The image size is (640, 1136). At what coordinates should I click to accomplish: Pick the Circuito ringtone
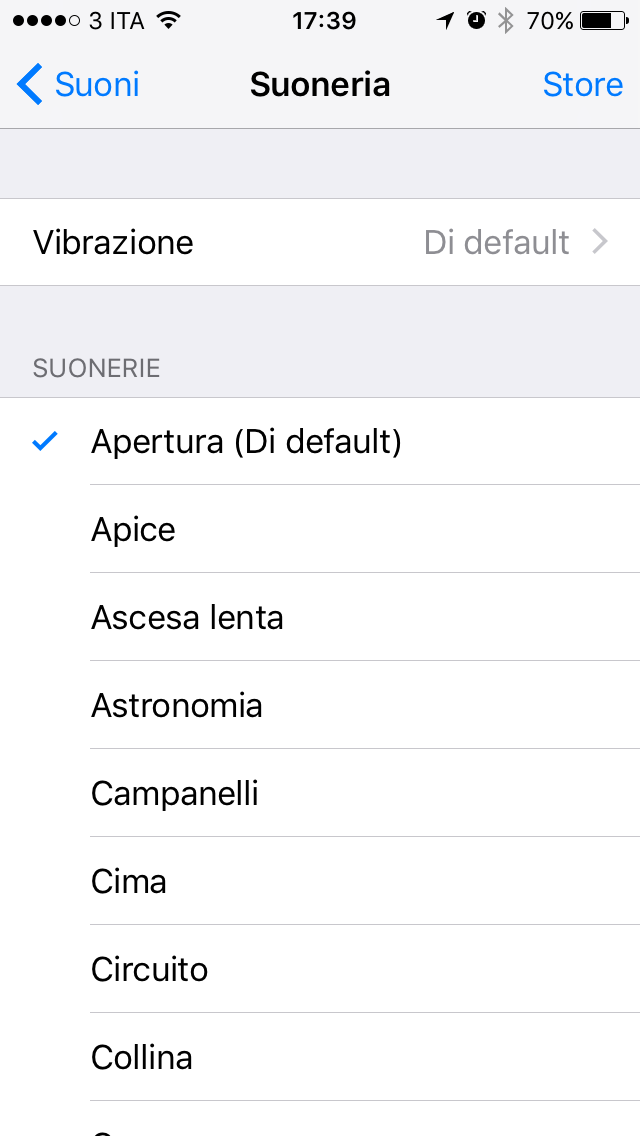pyautogui.click(x=320, y=969)
